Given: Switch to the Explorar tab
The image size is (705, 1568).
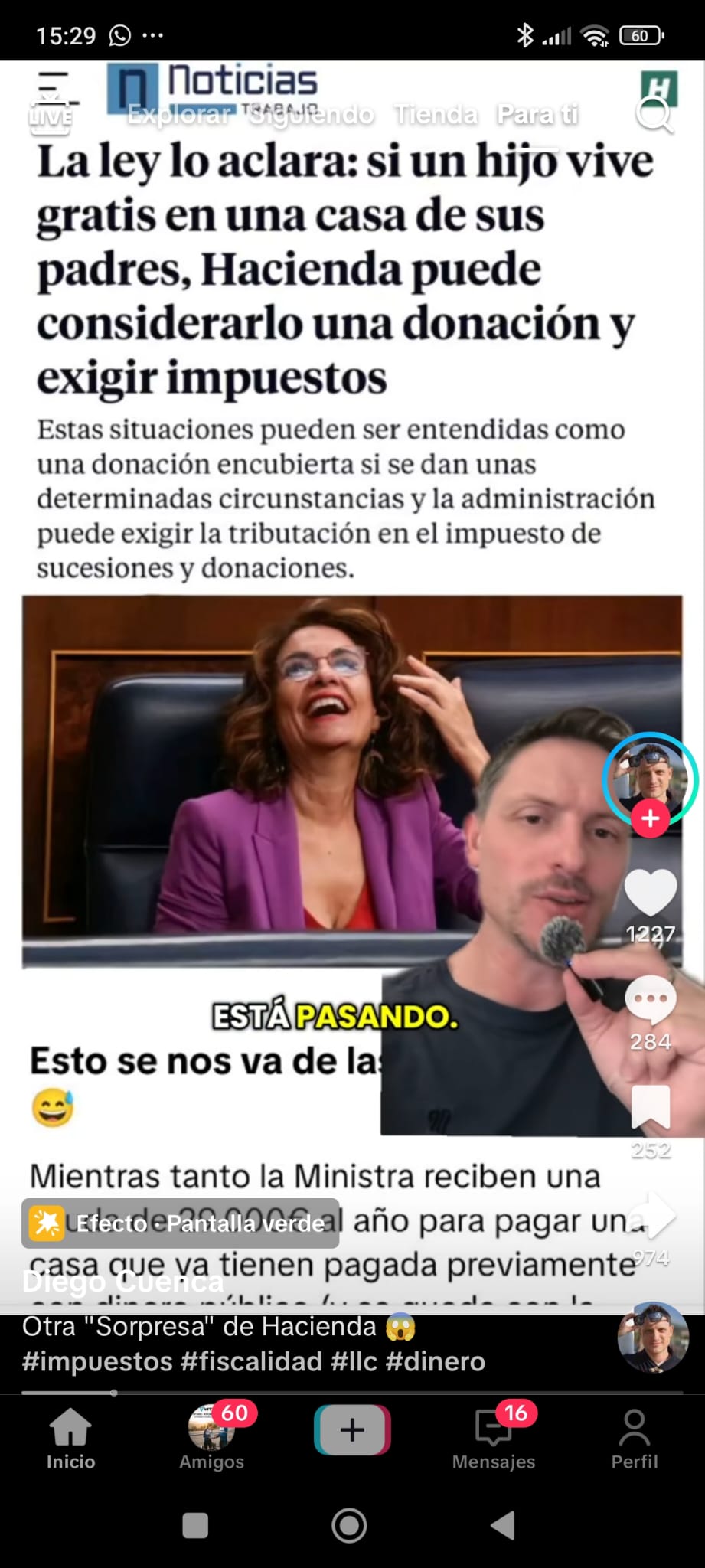Looking at the screenshot, I should point(178,114).
